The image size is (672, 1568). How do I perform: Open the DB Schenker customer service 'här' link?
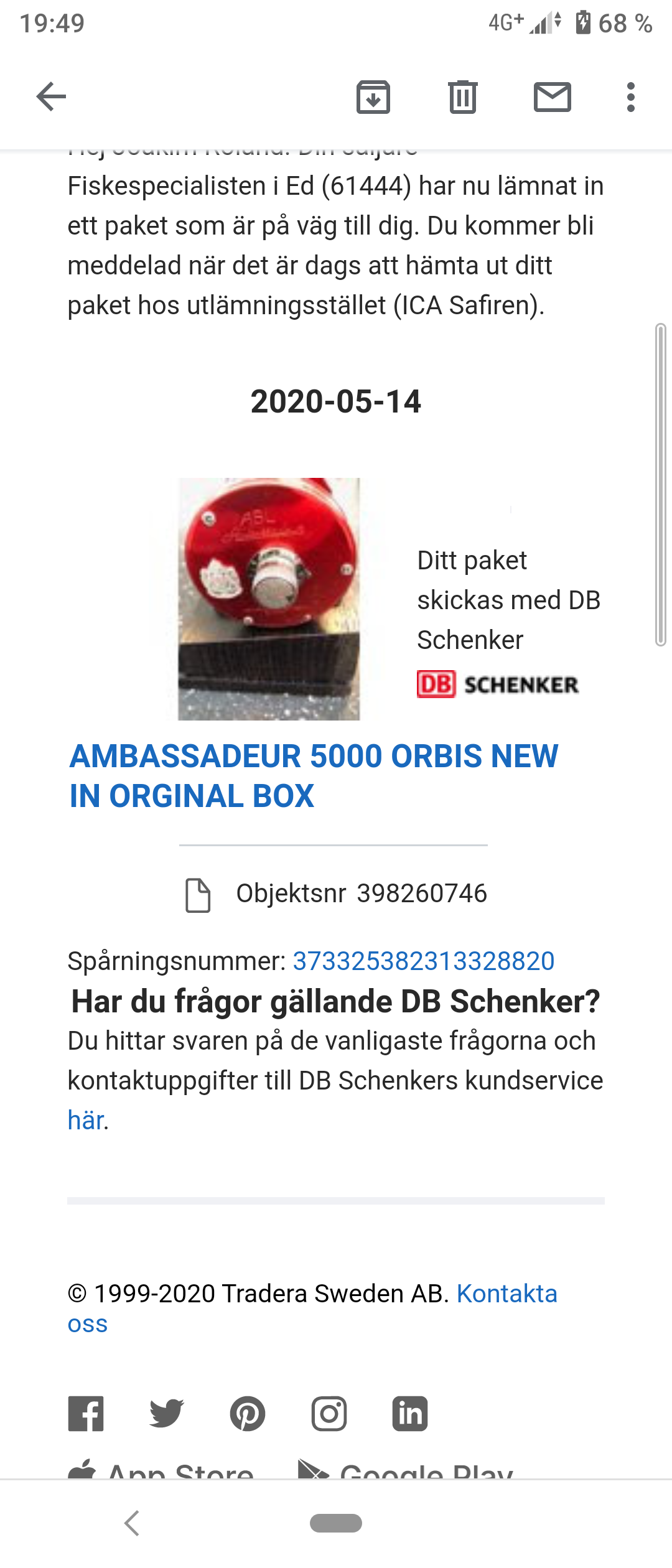(x=86, y=1120)
